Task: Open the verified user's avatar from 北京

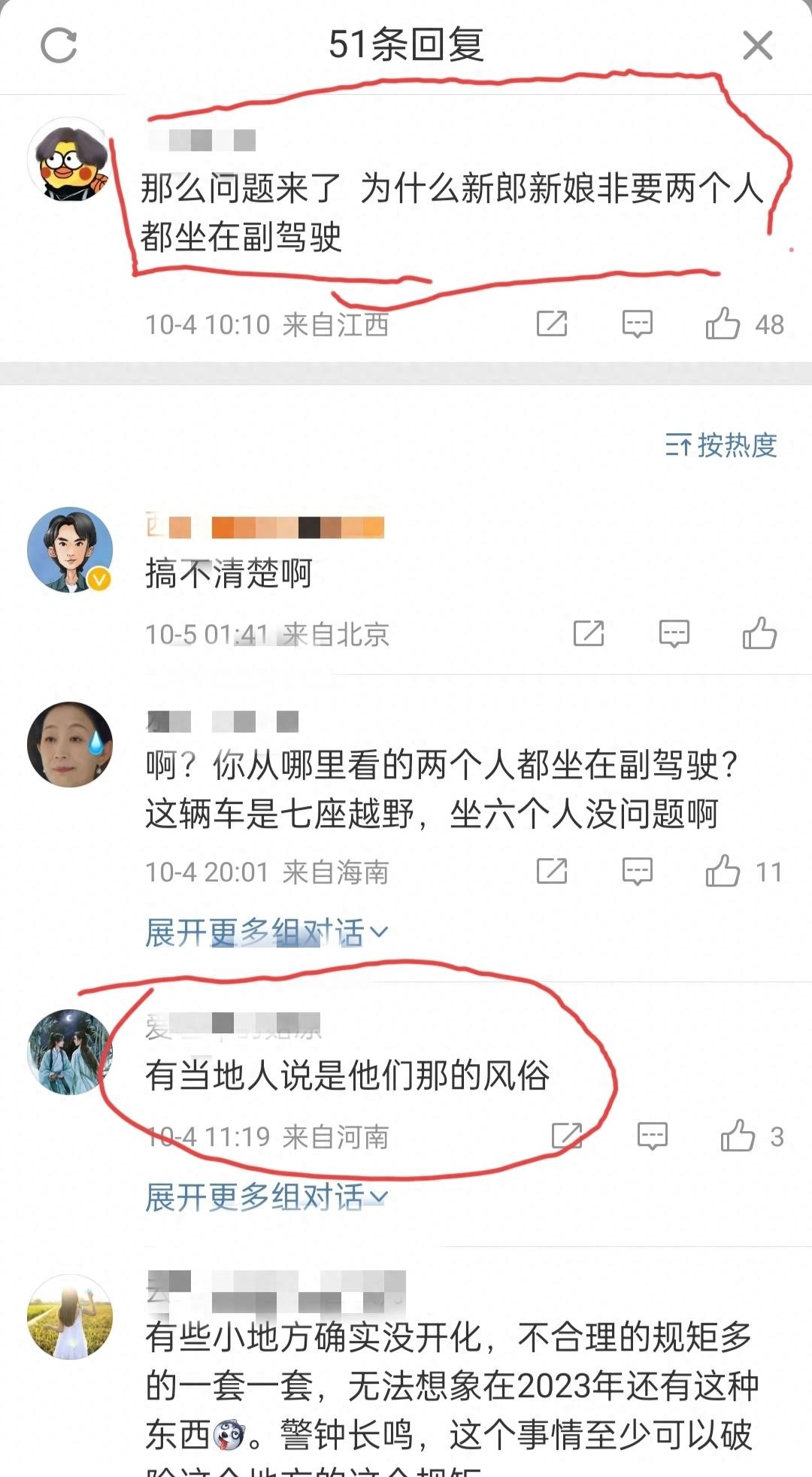Action: pyautogui.click(x=70, y=549)
